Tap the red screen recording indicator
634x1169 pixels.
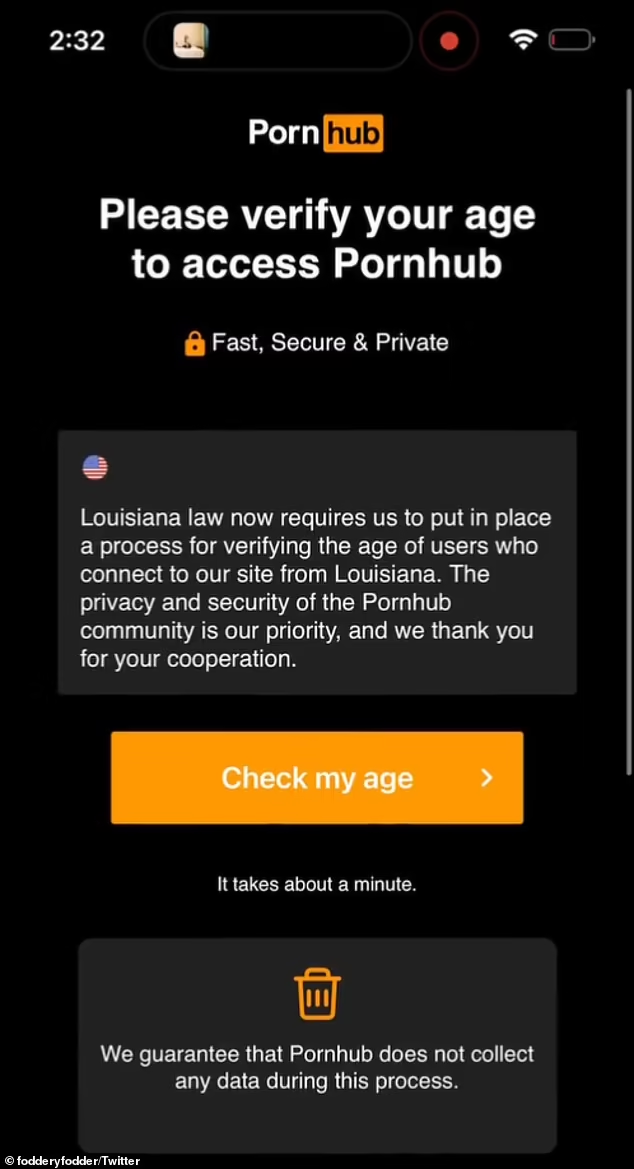coord(449,42)
